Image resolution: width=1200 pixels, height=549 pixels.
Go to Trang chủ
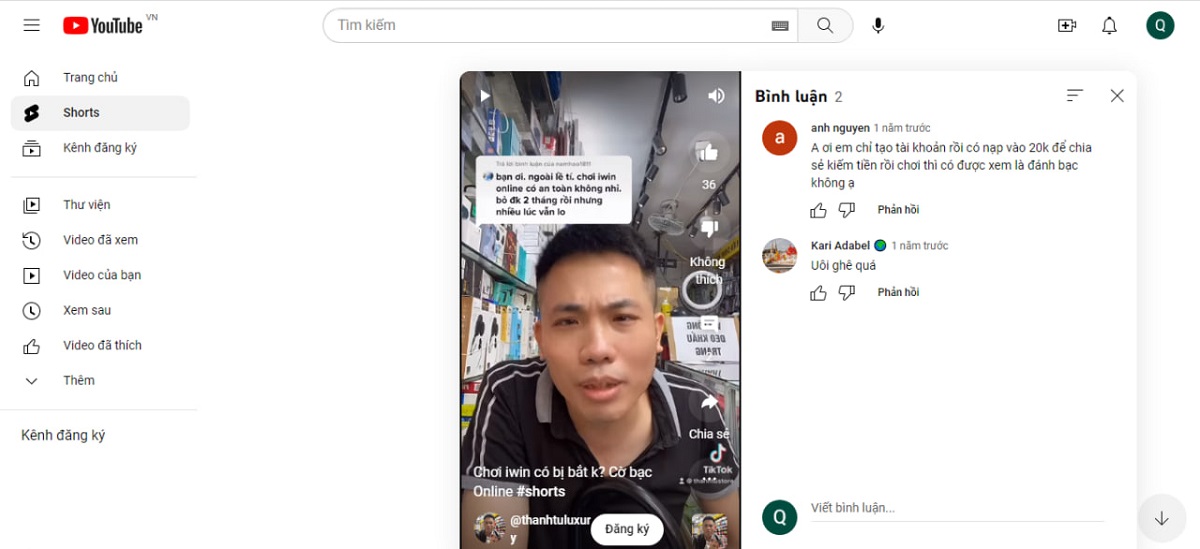[x=90, y=78]
